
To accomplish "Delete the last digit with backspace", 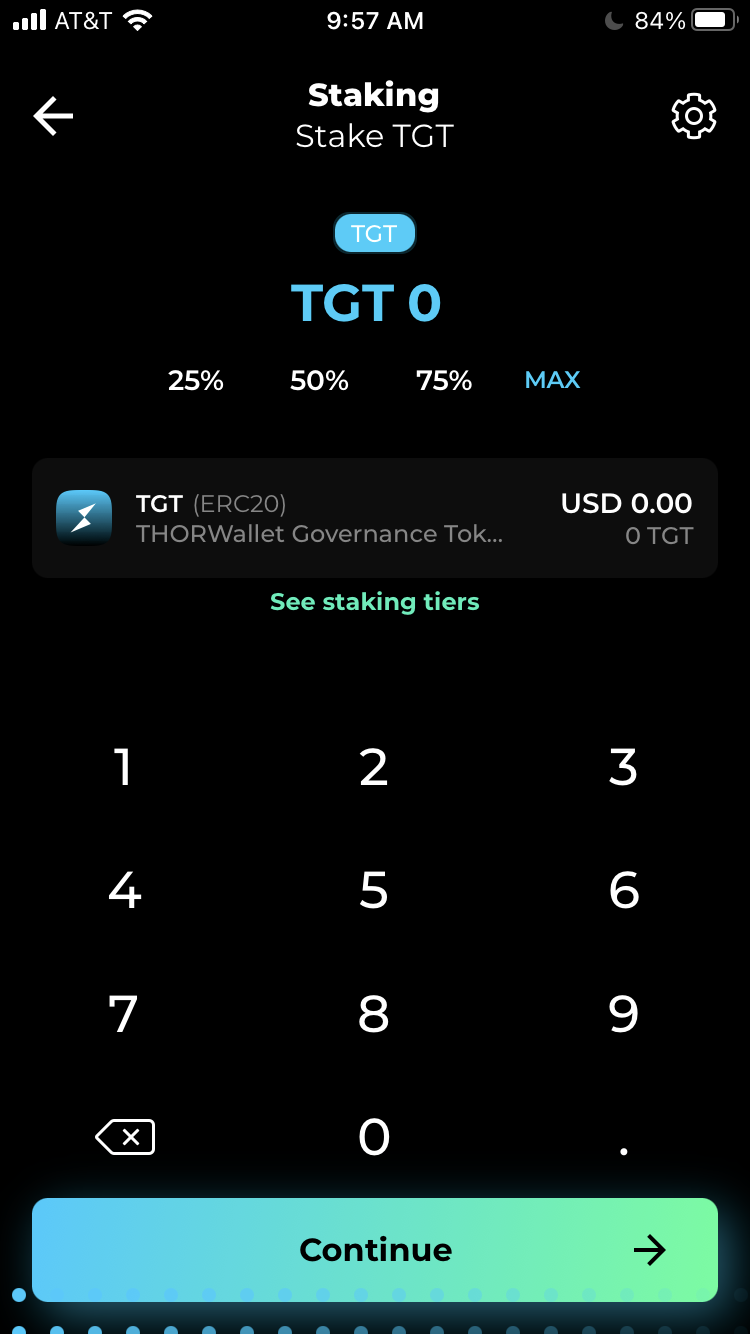I will 125,1137.
